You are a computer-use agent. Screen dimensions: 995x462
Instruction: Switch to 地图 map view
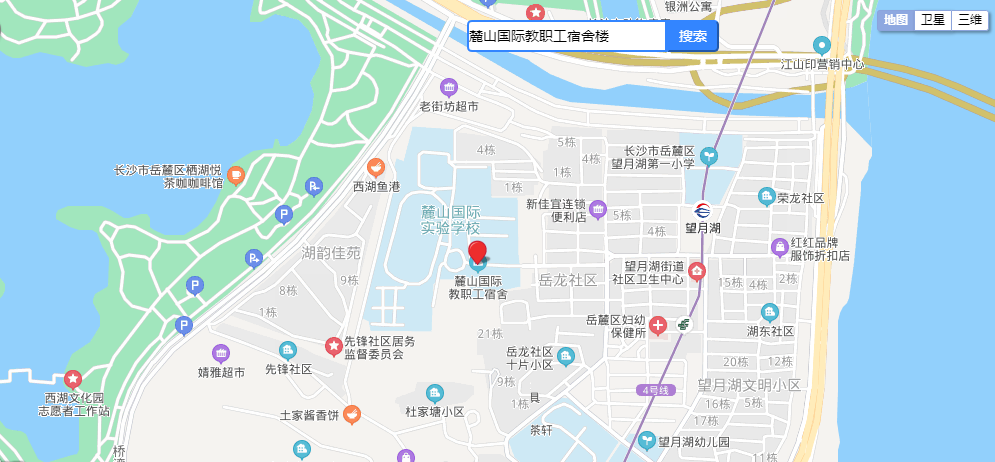click(x=896, y=20)
